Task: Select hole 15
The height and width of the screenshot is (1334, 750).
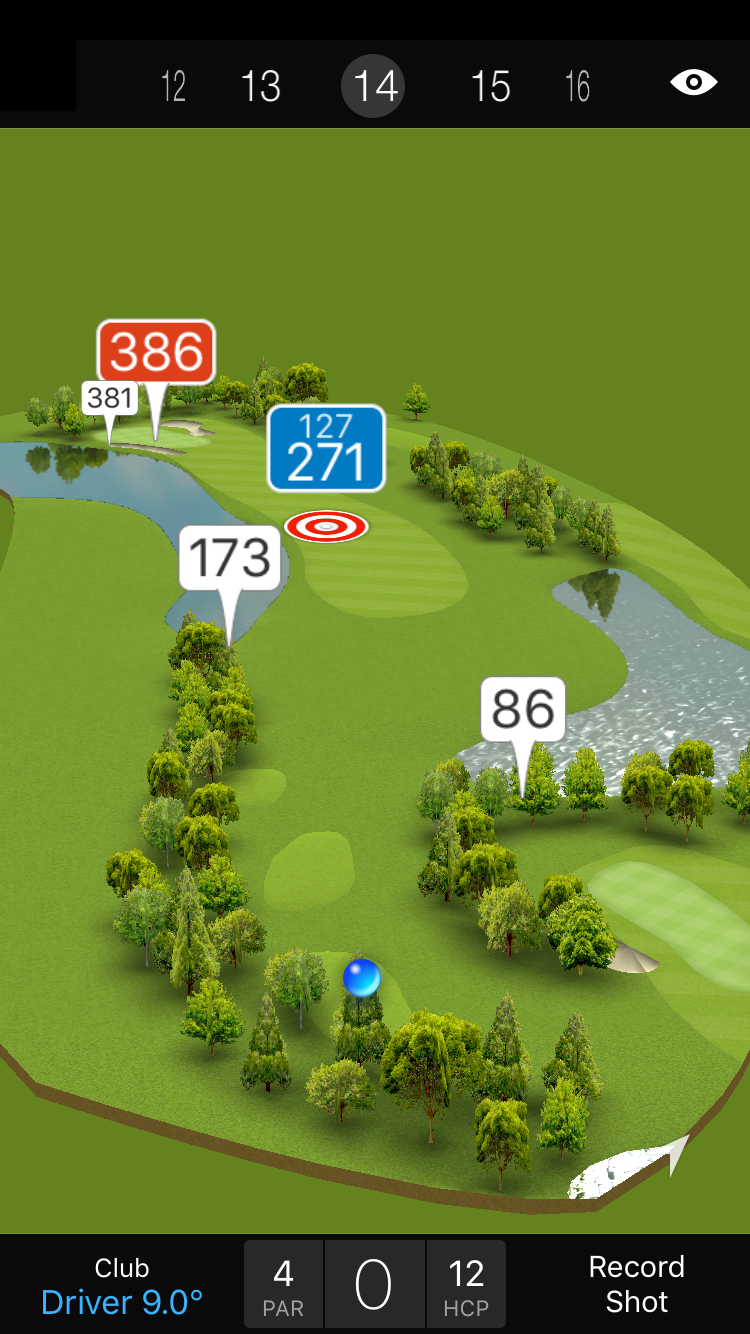Action: [490, 87]
